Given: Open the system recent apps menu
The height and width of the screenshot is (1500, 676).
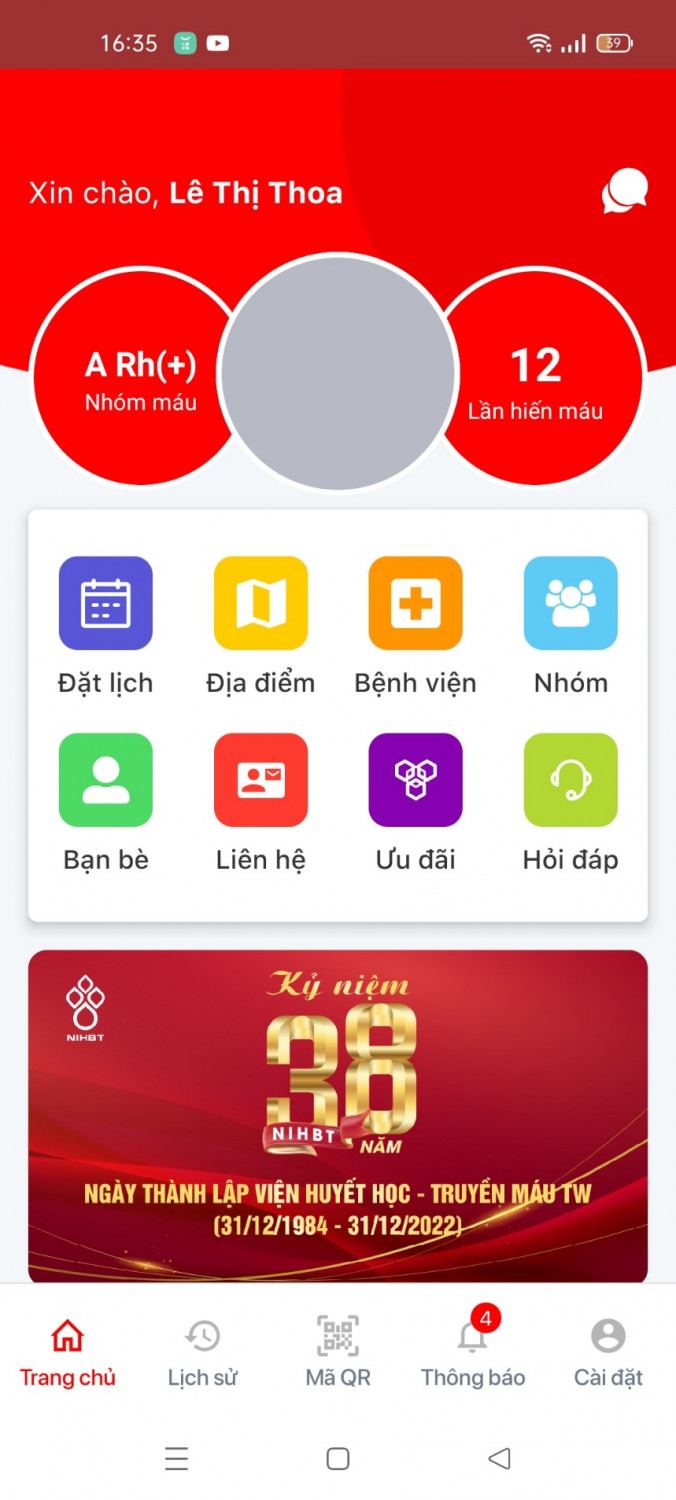Looking at the screenshot, I should (177, 1459).
